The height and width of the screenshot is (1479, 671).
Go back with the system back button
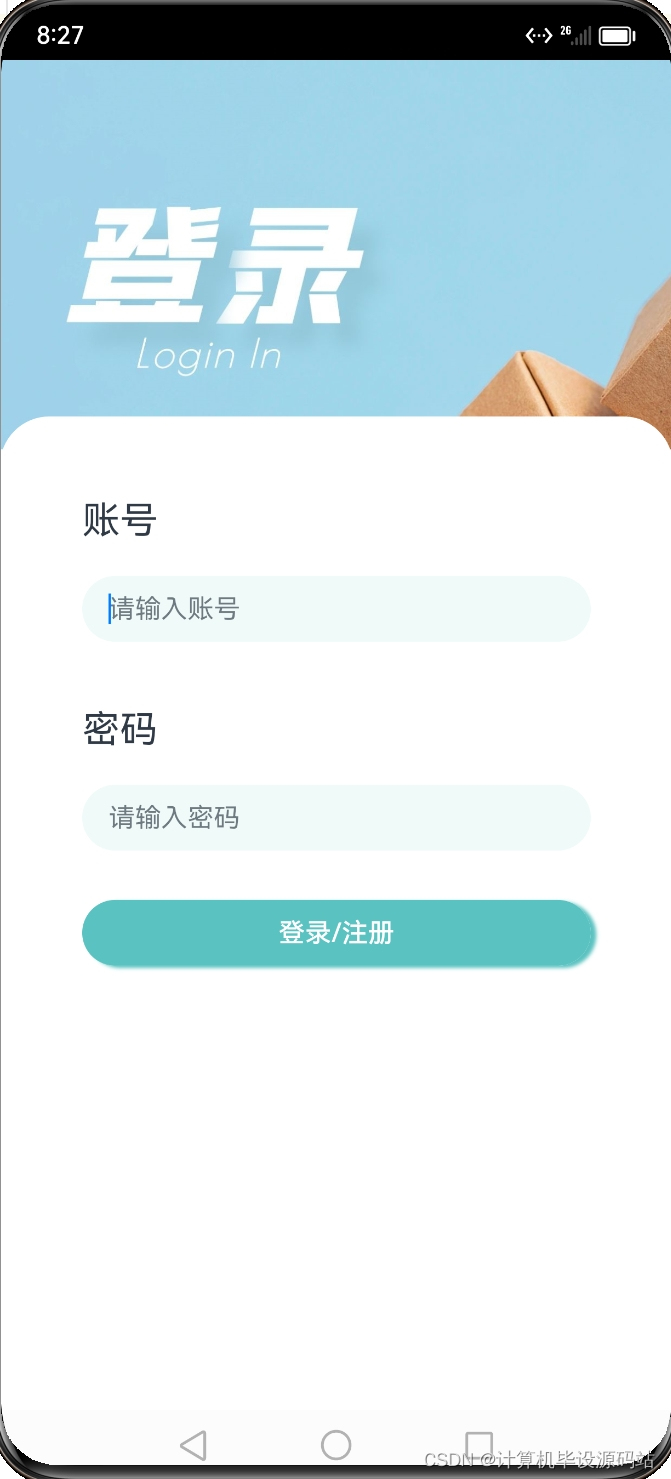193,1445
